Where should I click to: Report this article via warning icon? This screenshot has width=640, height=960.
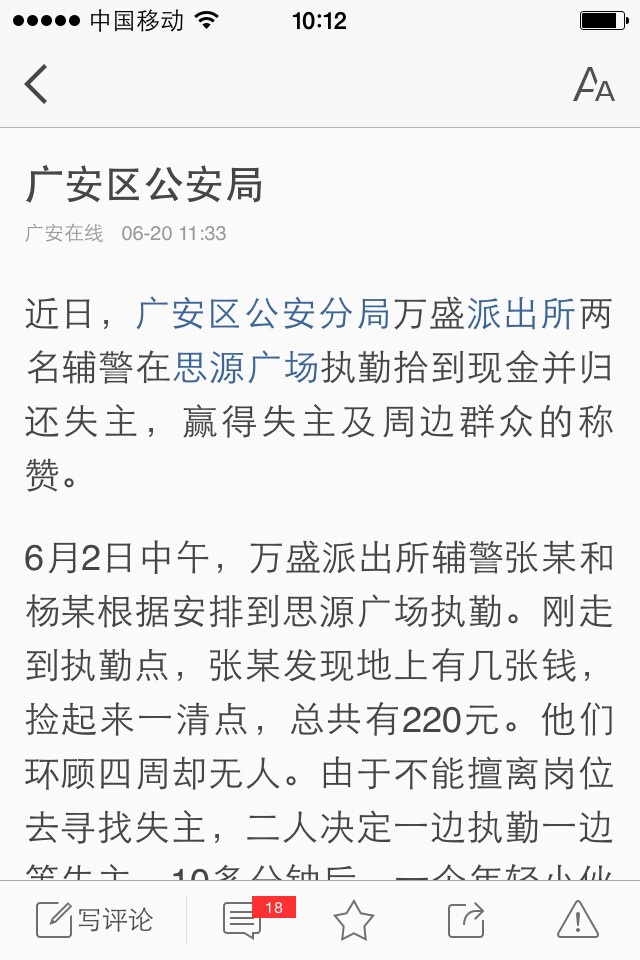(x=577, y=920)
